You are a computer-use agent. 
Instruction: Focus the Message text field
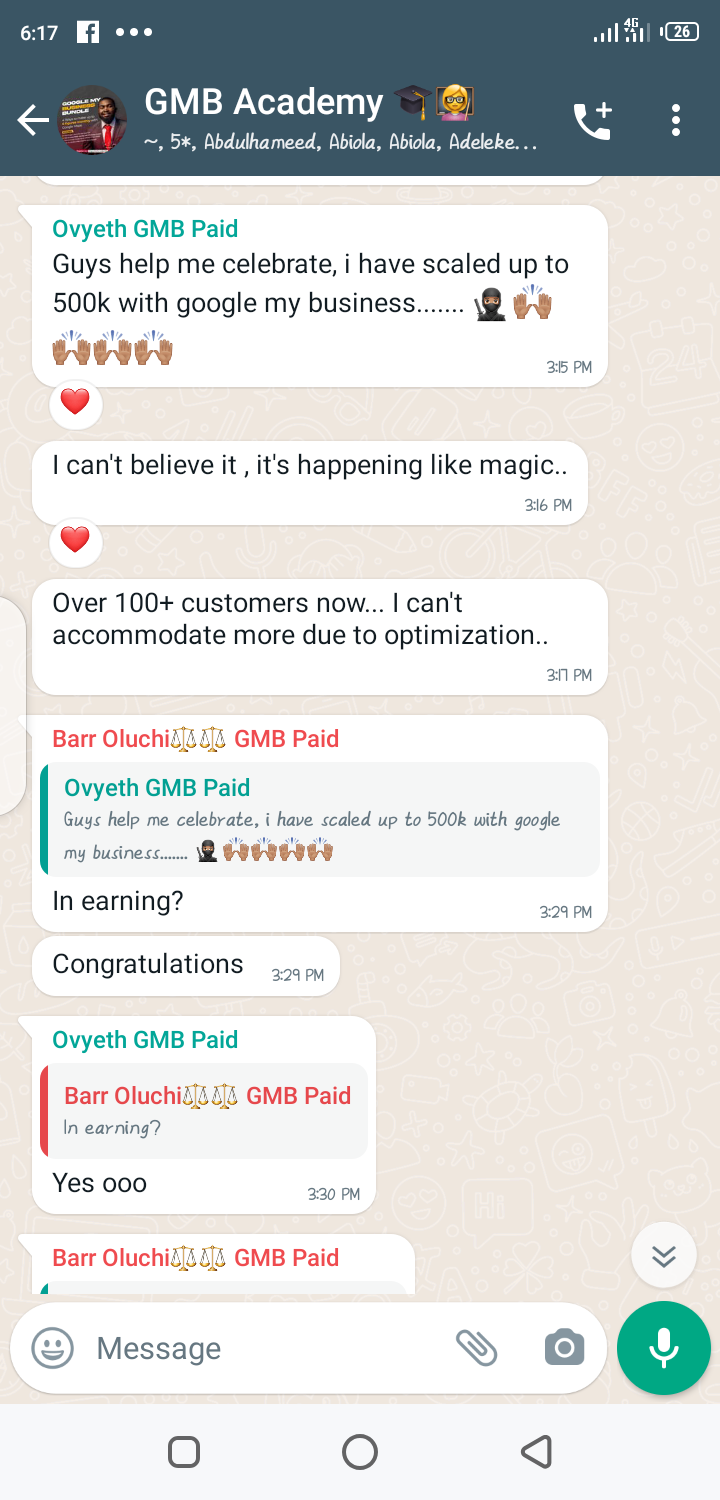pos(260,1348)
